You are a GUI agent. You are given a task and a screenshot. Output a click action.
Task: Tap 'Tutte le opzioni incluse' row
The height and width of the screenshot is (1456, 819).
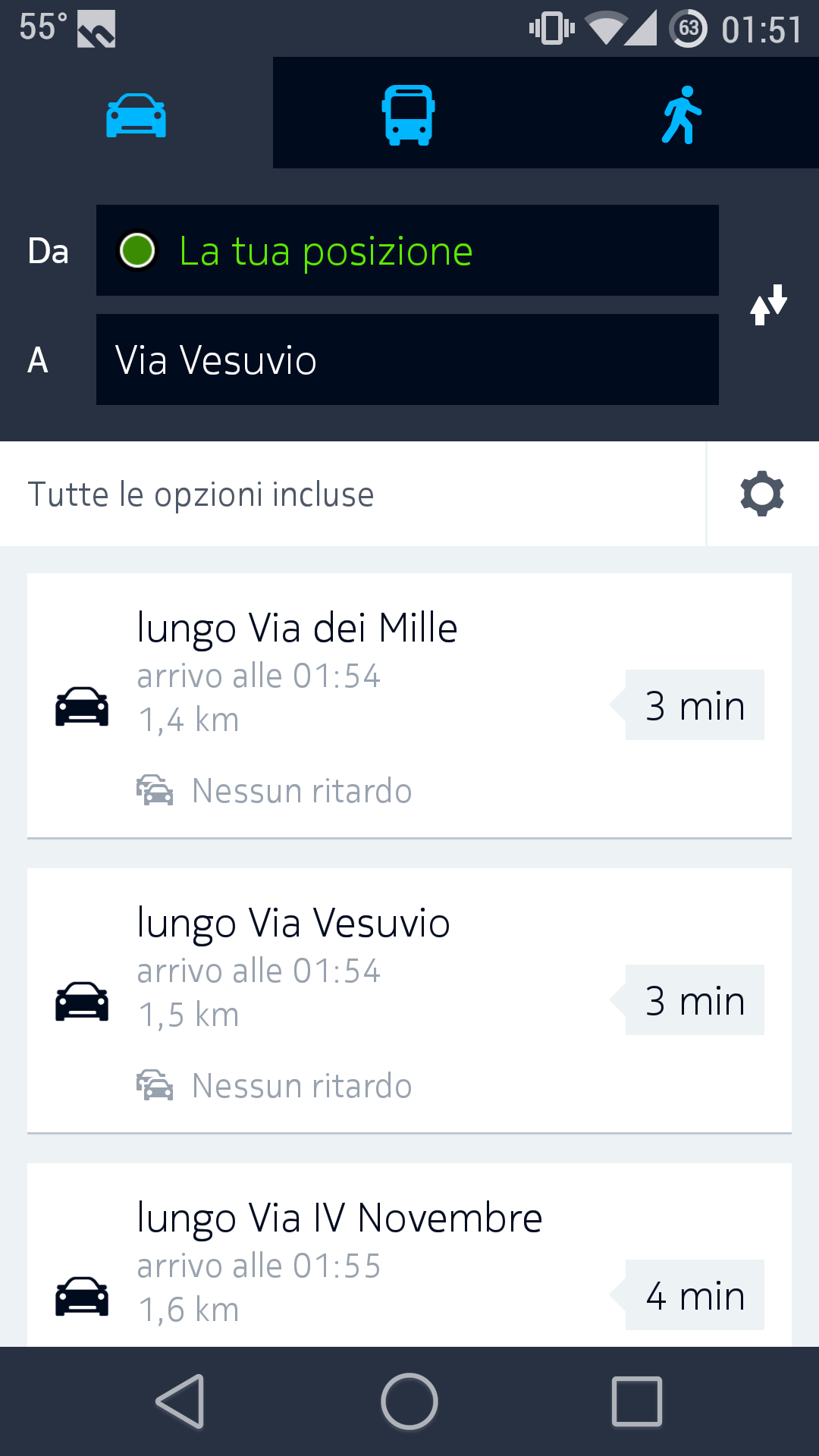tap(353, 494)
